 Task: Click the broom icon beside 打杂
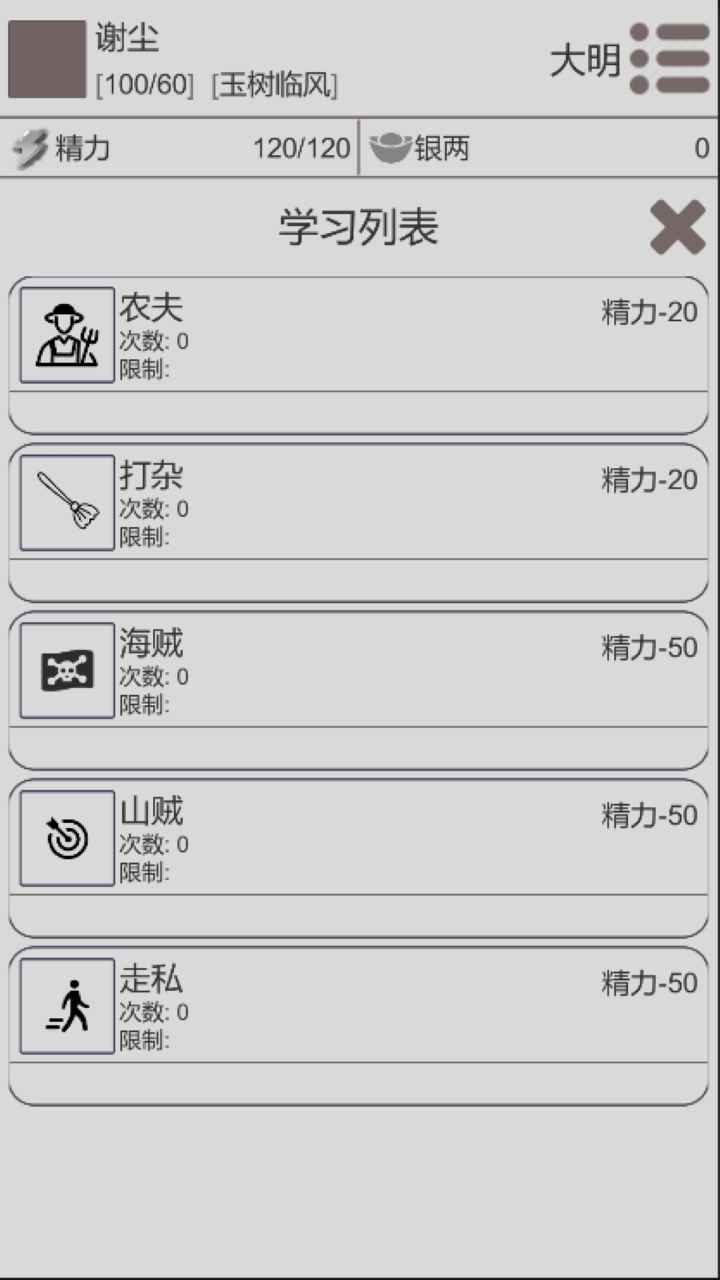[x=66, y=501]
